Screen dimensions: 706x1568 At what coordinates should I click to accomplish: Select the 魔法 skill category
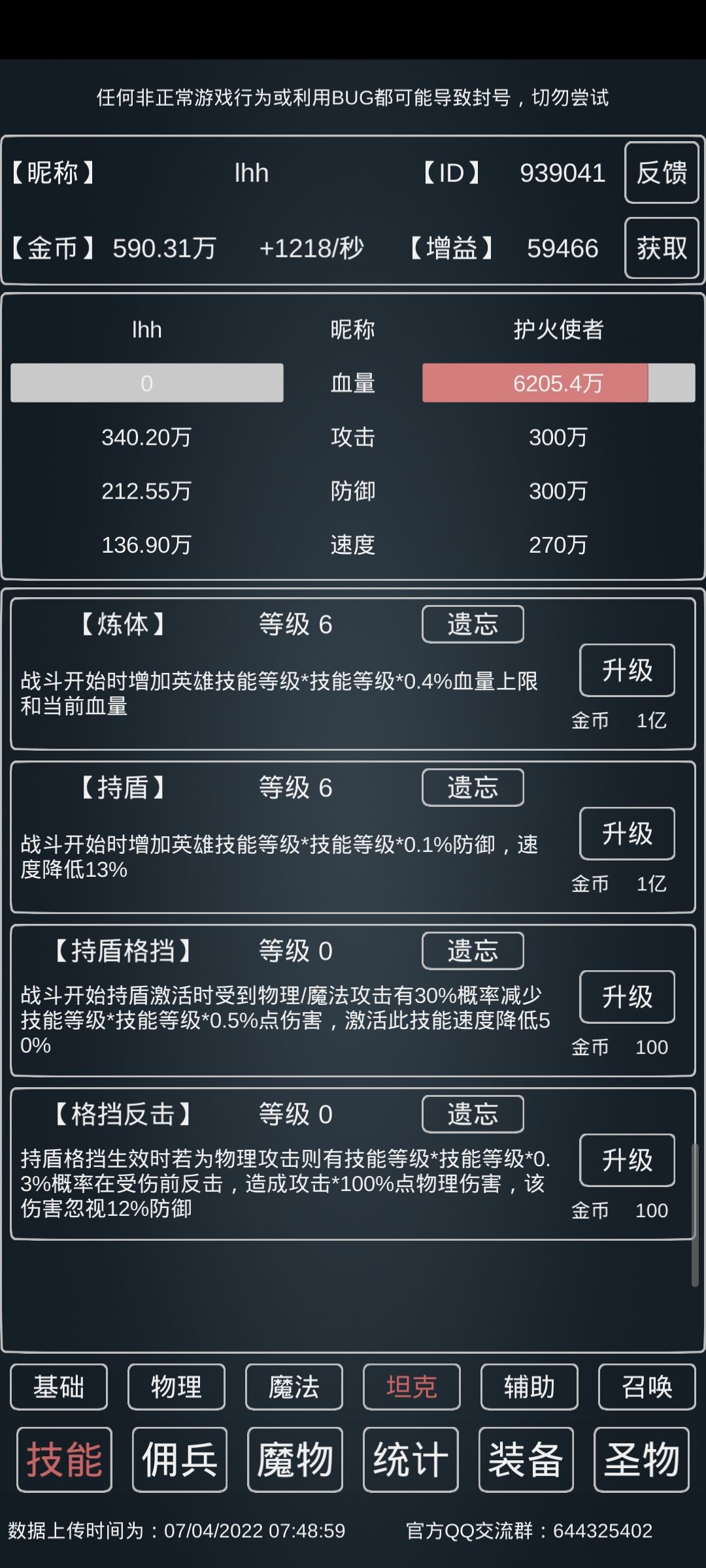pyautogui.click(x=294, y=1388)
